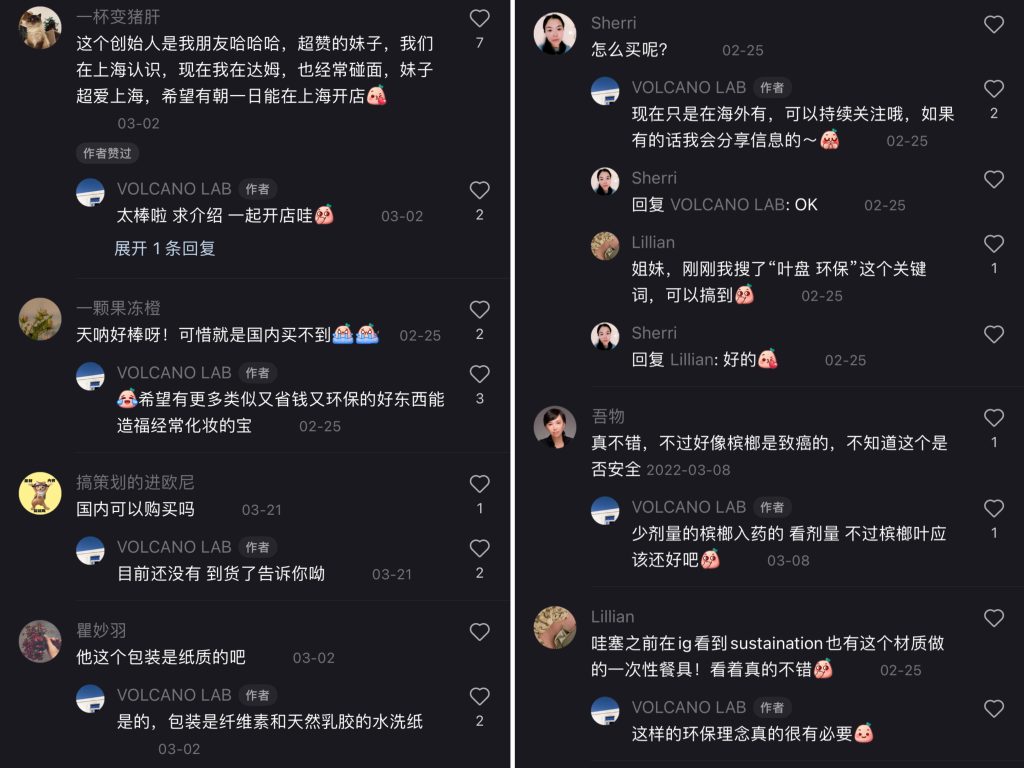Image resolution: width=1024 pixels, height=768 pixels.
Task: Like Lillian's comment mentioning sustaination
Action: [x=994, y=618]
